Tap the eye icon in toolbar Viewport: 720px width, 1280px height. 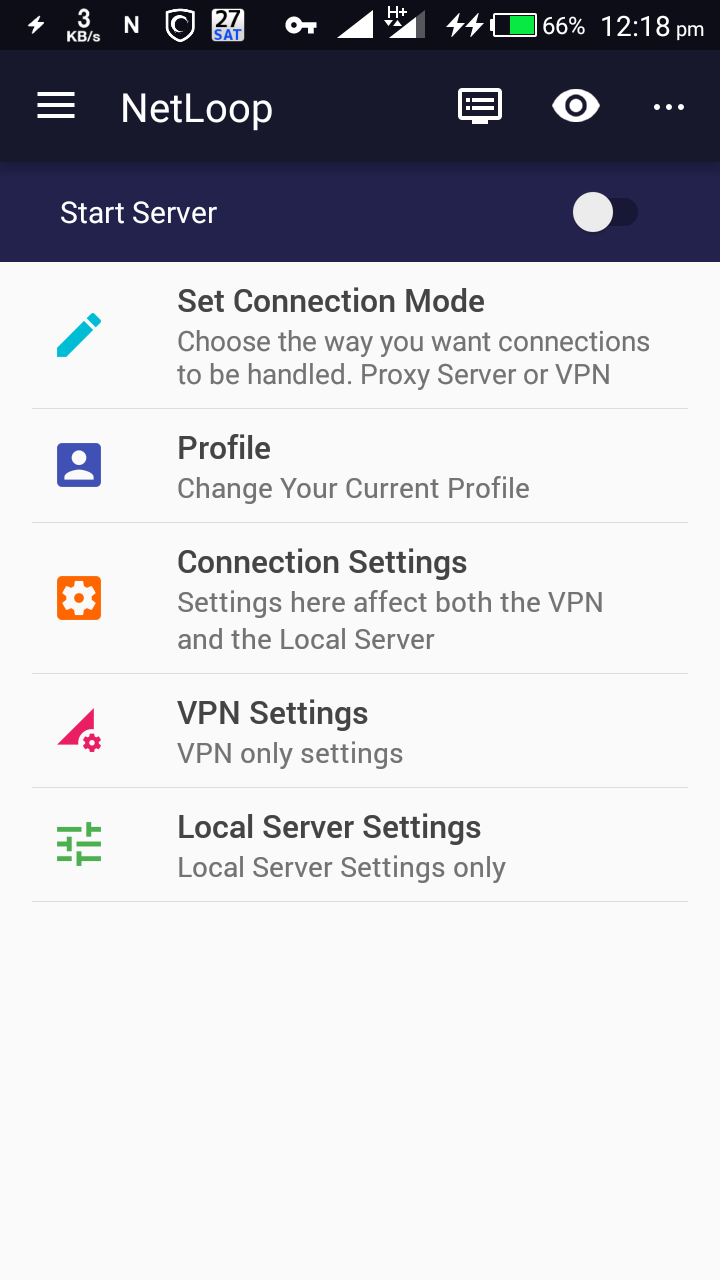575,106
